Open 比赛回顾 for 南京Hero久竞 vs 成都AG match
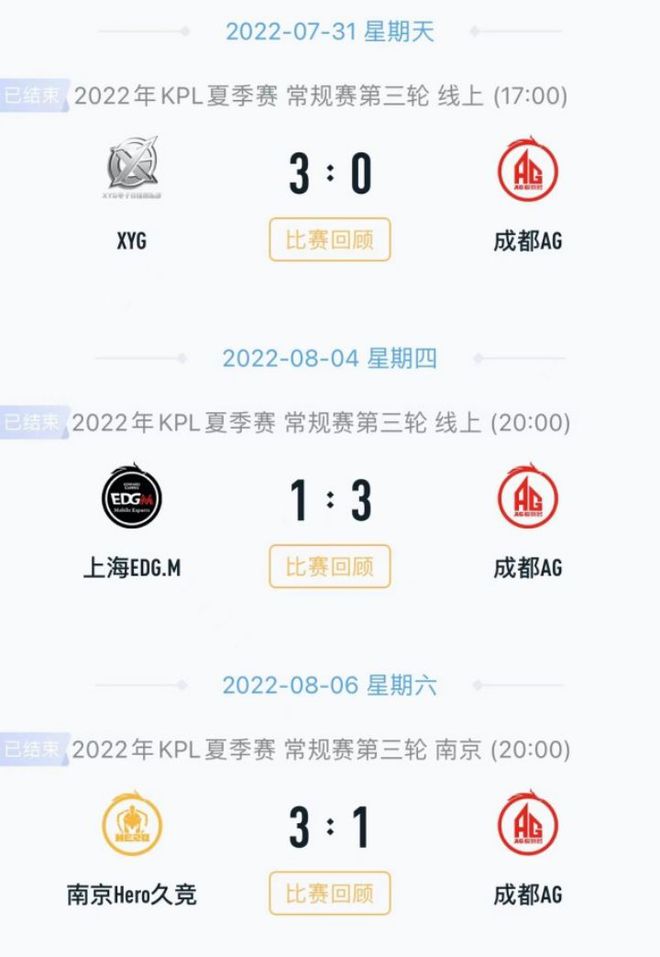This screenshot has width=660, height=957. 330,893
